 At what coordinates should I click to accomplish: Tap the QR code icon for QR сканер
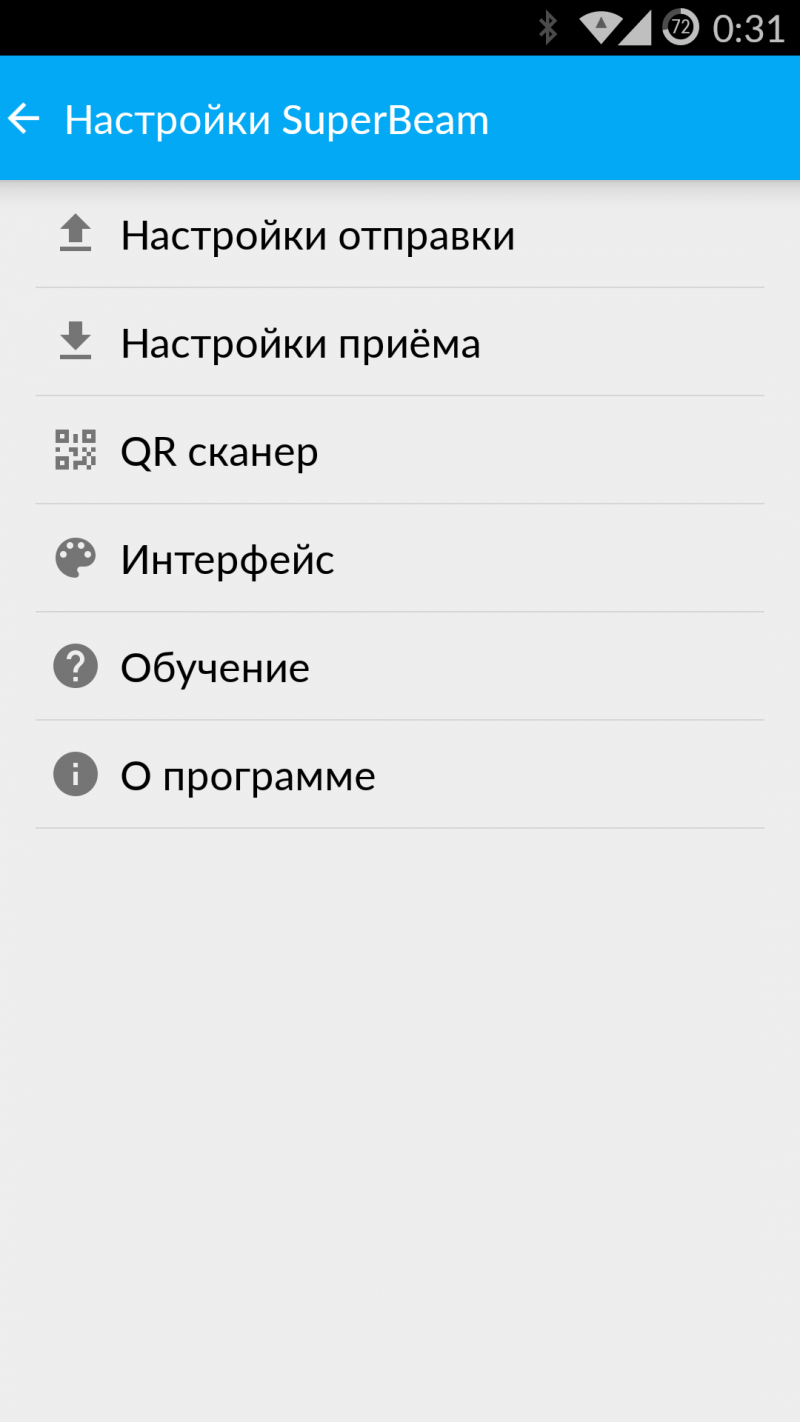click(x=75, y=451)
